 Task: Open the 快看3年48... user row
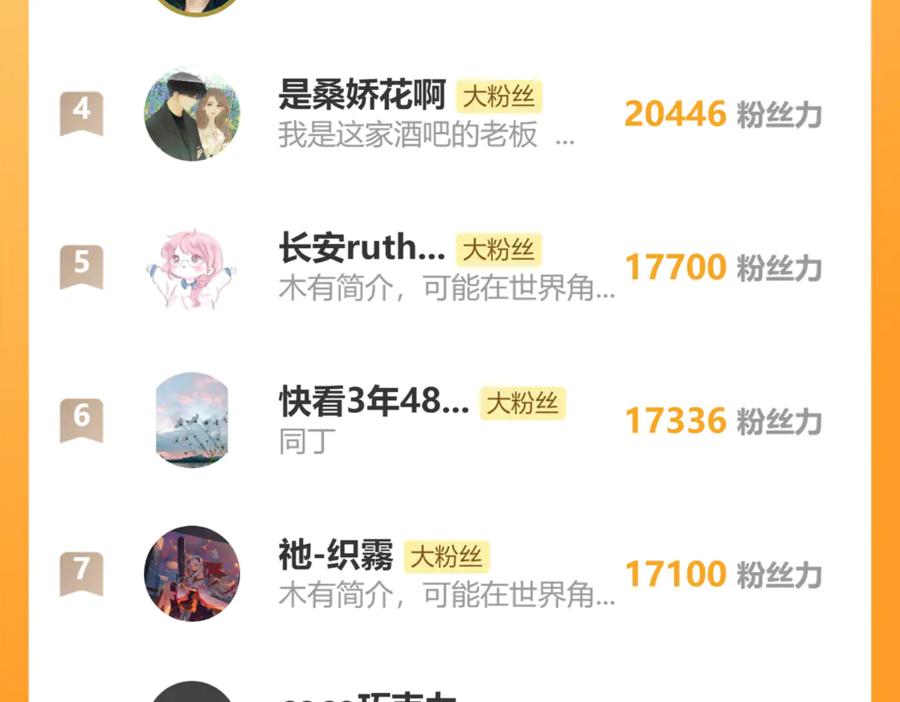click(x=373, y=403)
